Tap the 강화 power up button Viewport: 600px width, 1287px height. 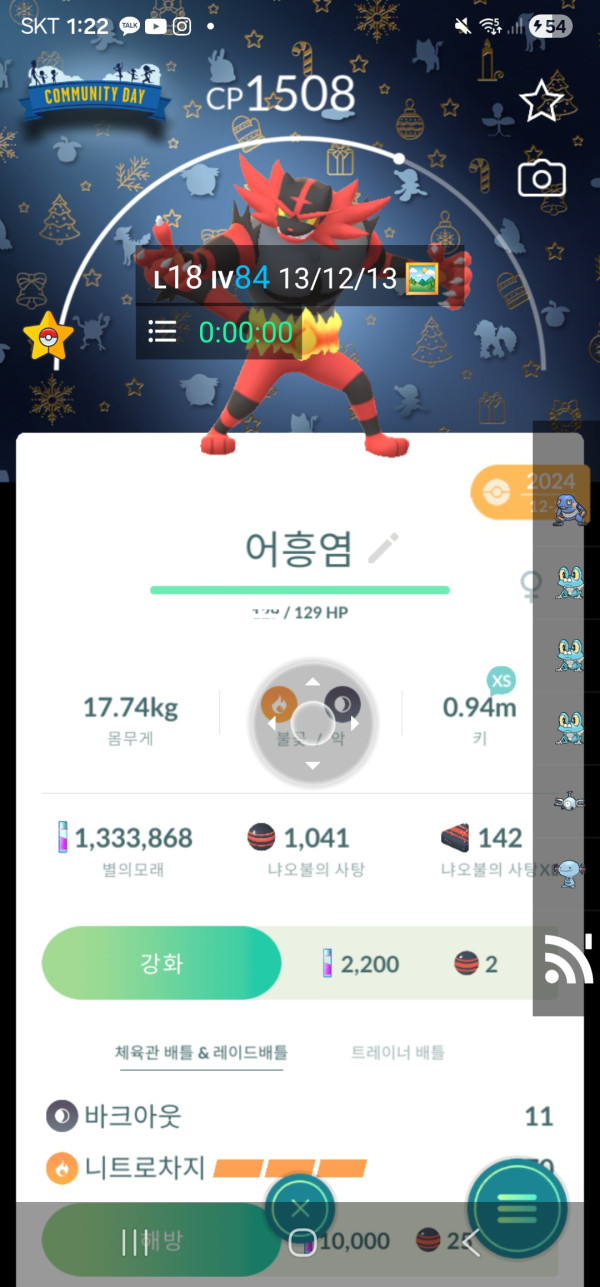point(162,964)
